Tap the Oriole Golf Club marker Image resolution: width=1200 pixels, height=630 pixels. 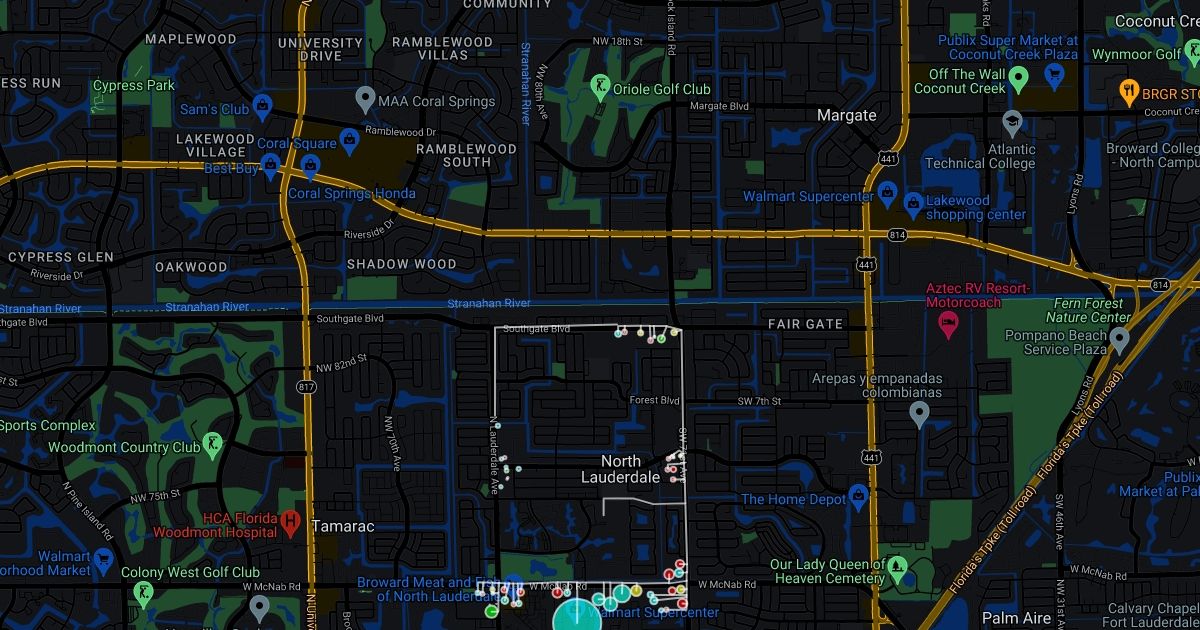[x=600, y=86]
